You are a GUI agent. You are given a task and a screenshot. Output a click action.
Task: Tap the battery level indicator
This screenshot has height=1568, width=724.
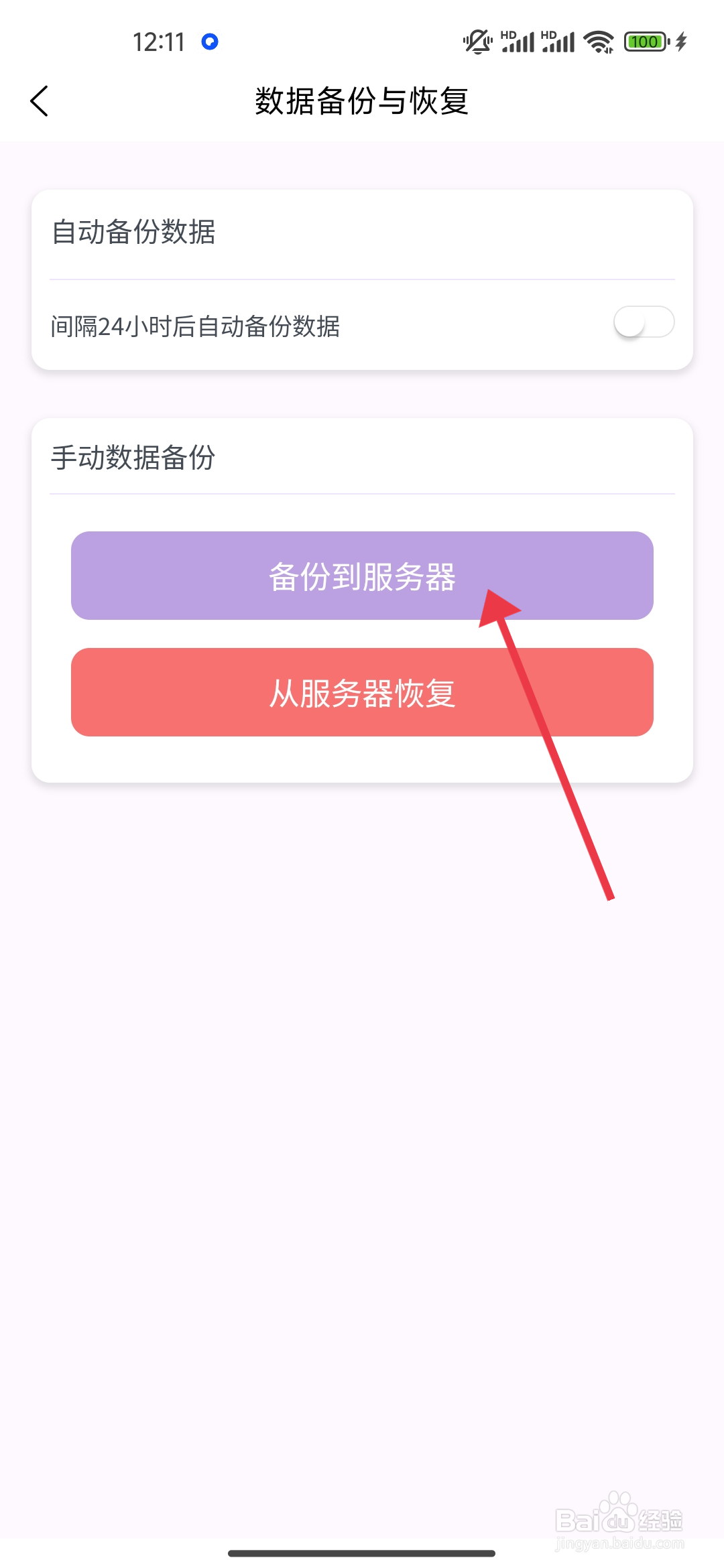pos(645,42)
